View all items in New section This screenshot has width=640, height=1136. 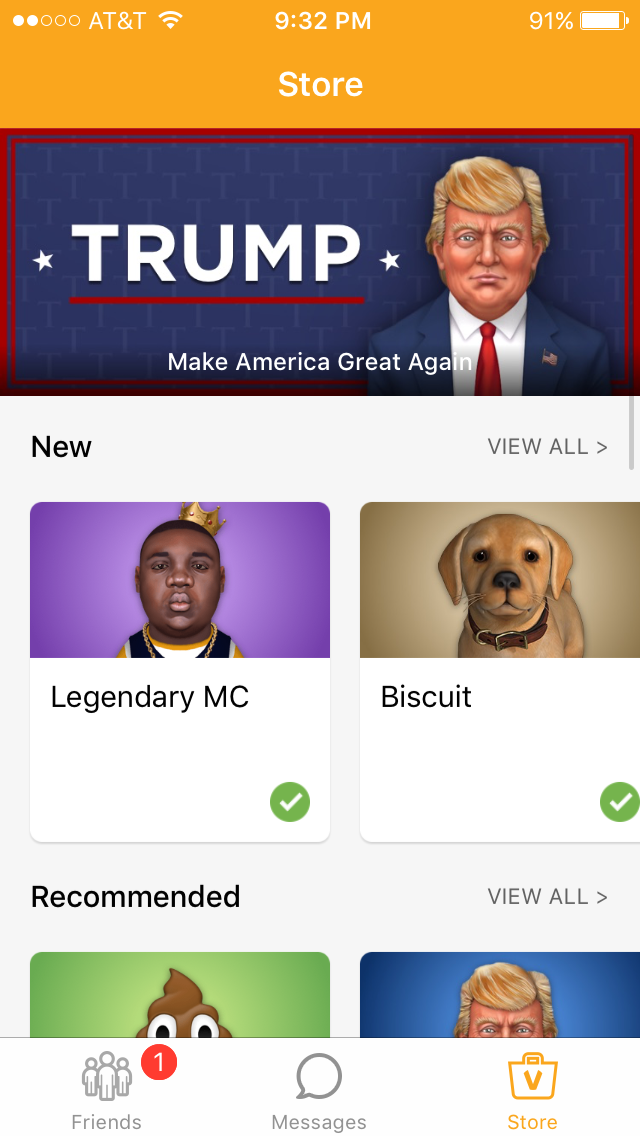pyautogui.click(x=547, y=447)
